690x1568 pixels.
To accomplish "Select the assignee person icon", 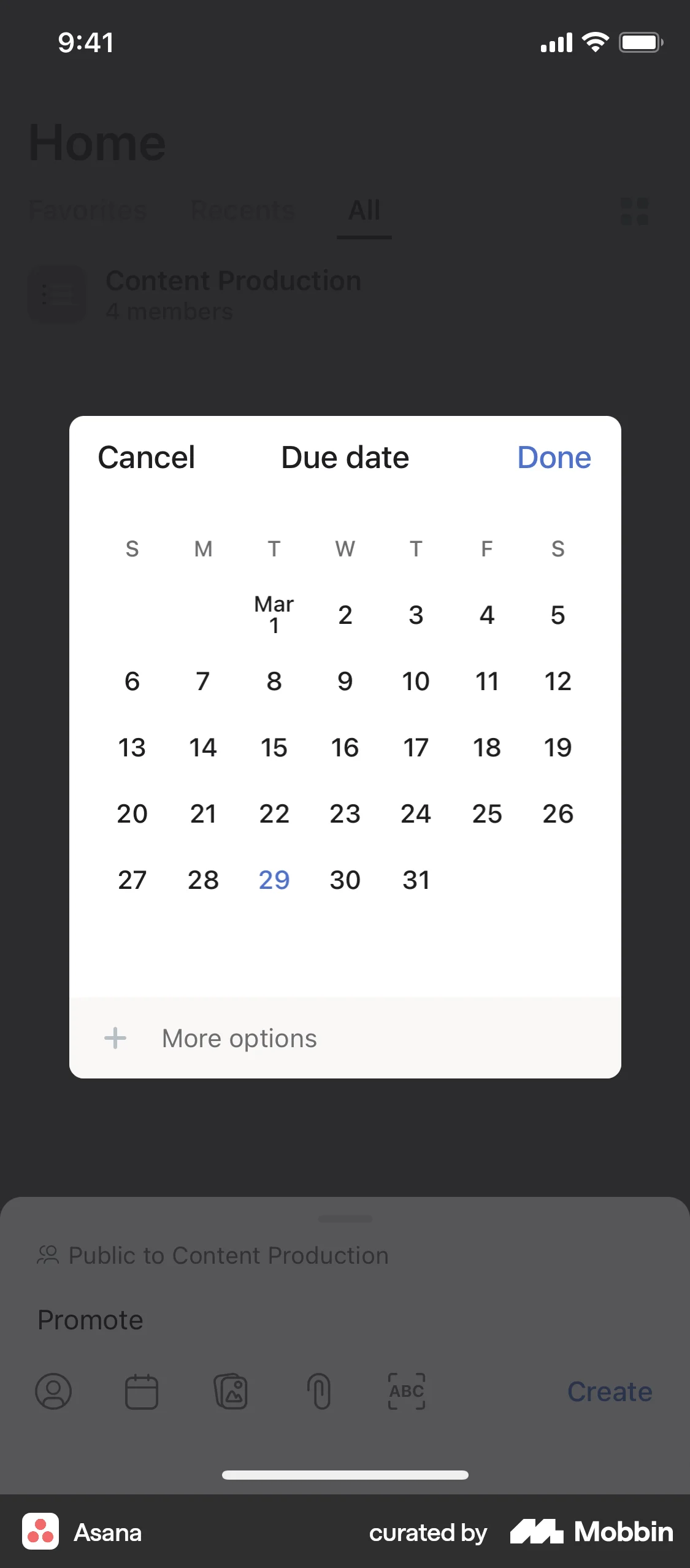I will (x=52, y=1391).
